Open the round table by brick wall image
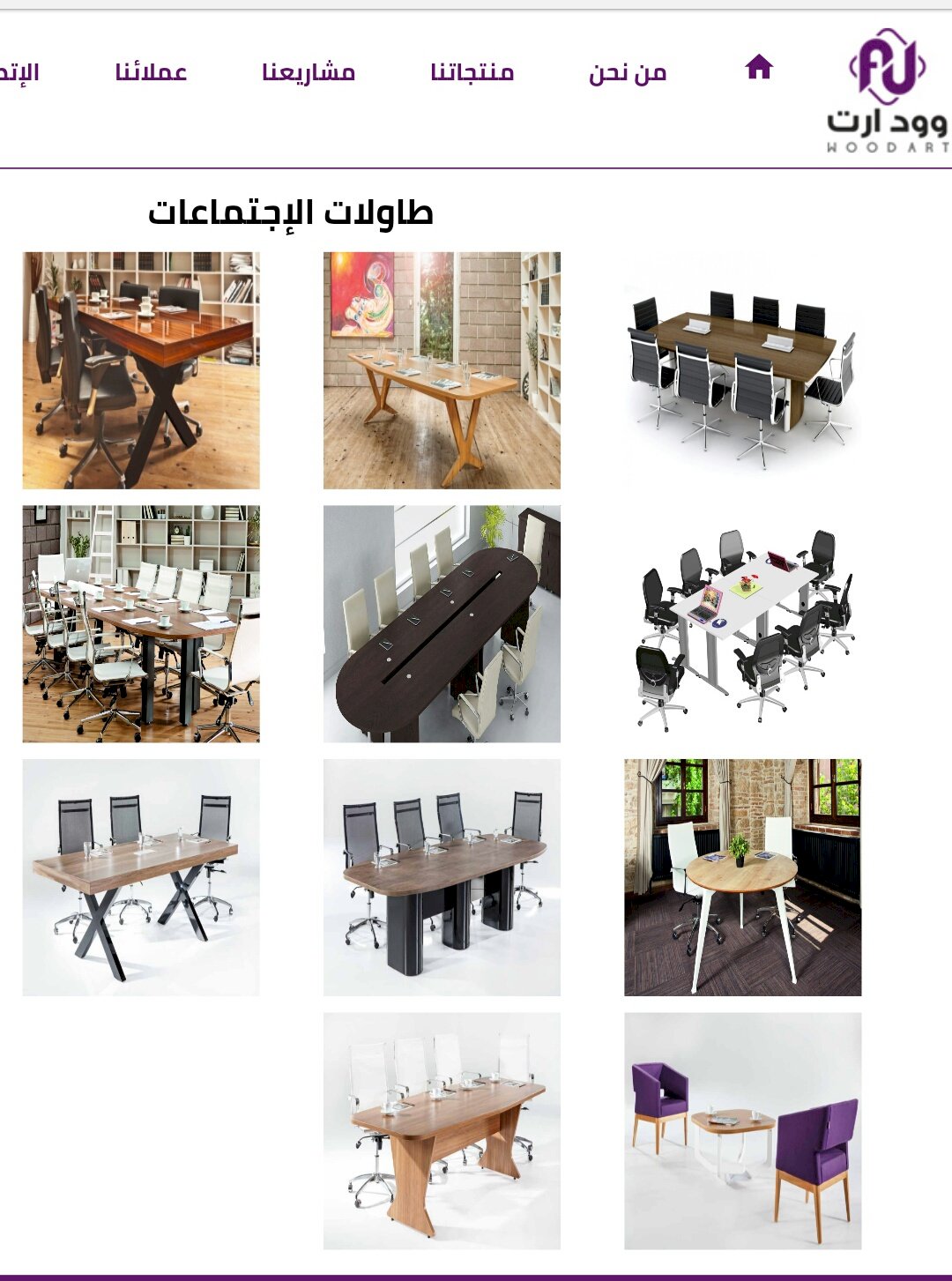The height and width of the screenshot is (1281, 952). (x=742, y=877)
